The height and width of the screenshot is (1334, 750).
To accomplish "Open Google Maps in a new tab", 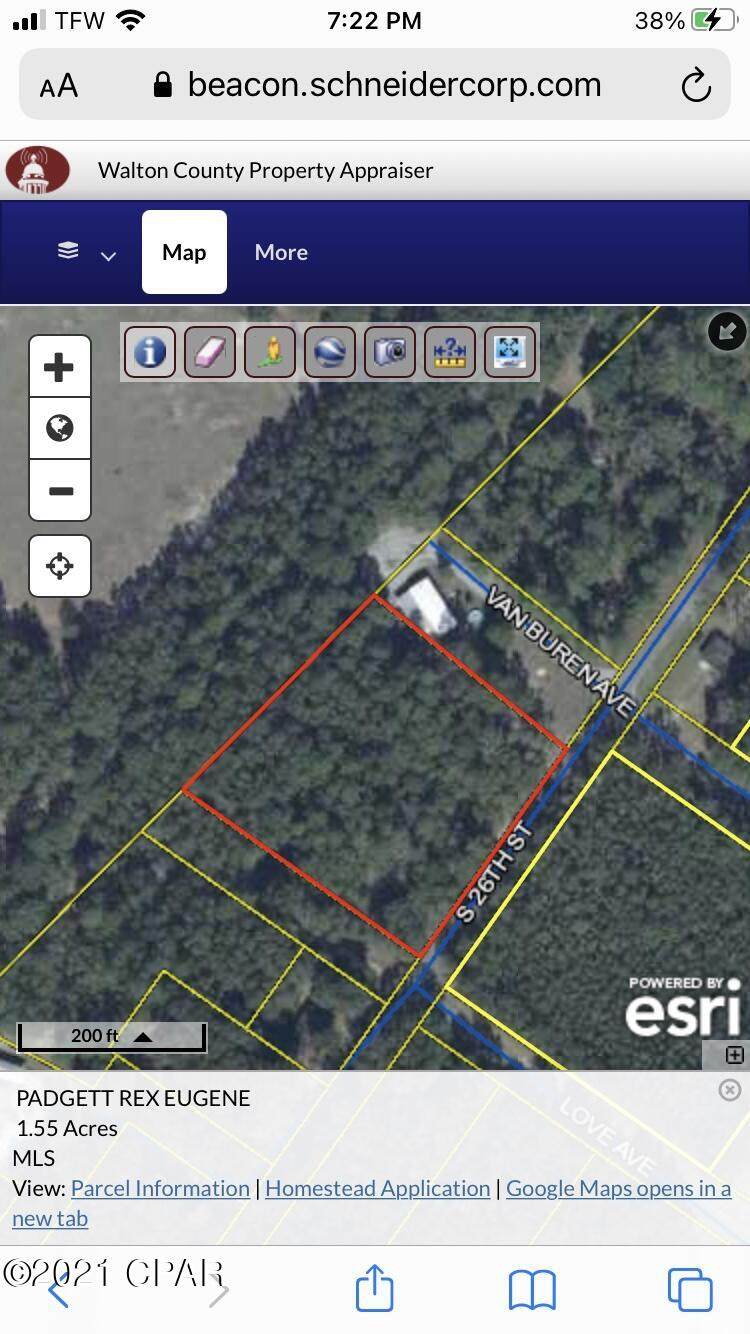I will pyautogui.click(x=617, y=1188).
